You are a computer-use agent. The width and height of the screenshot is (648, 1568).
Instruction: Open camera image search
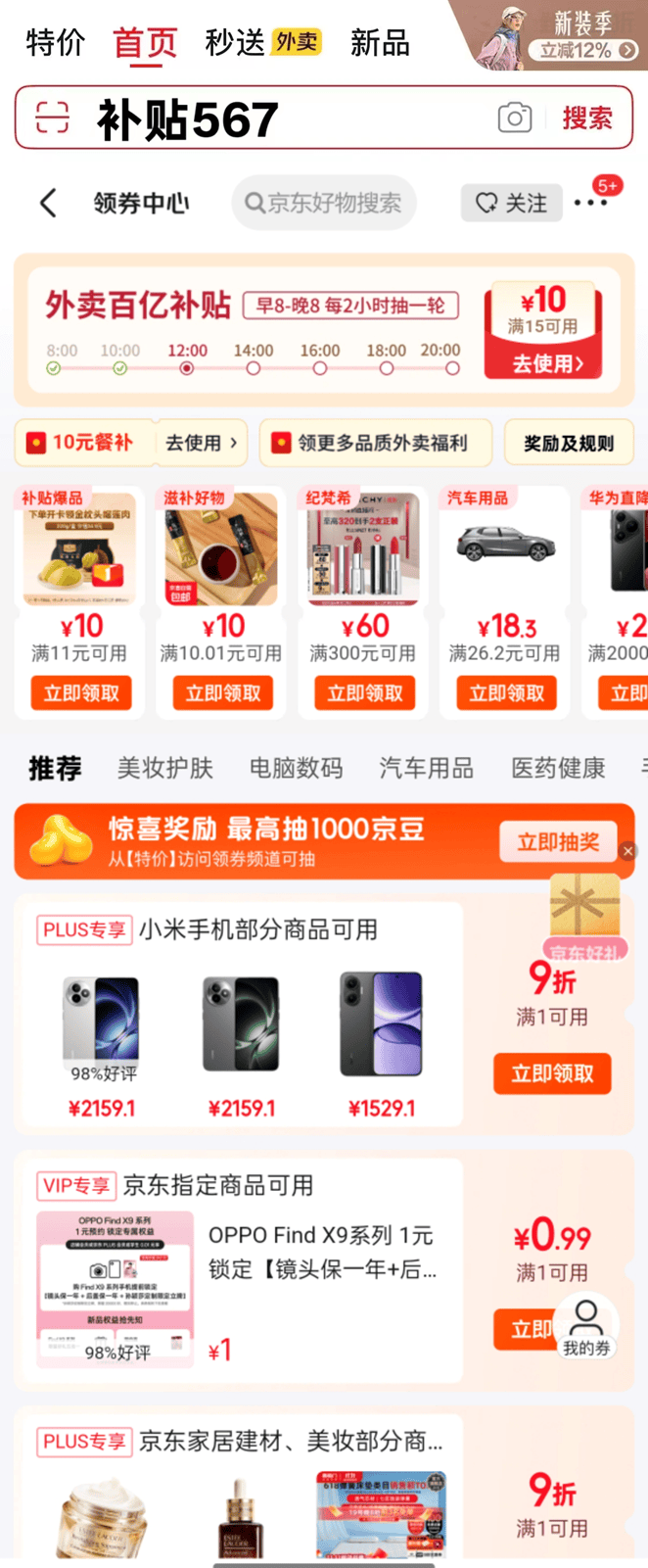514,118
